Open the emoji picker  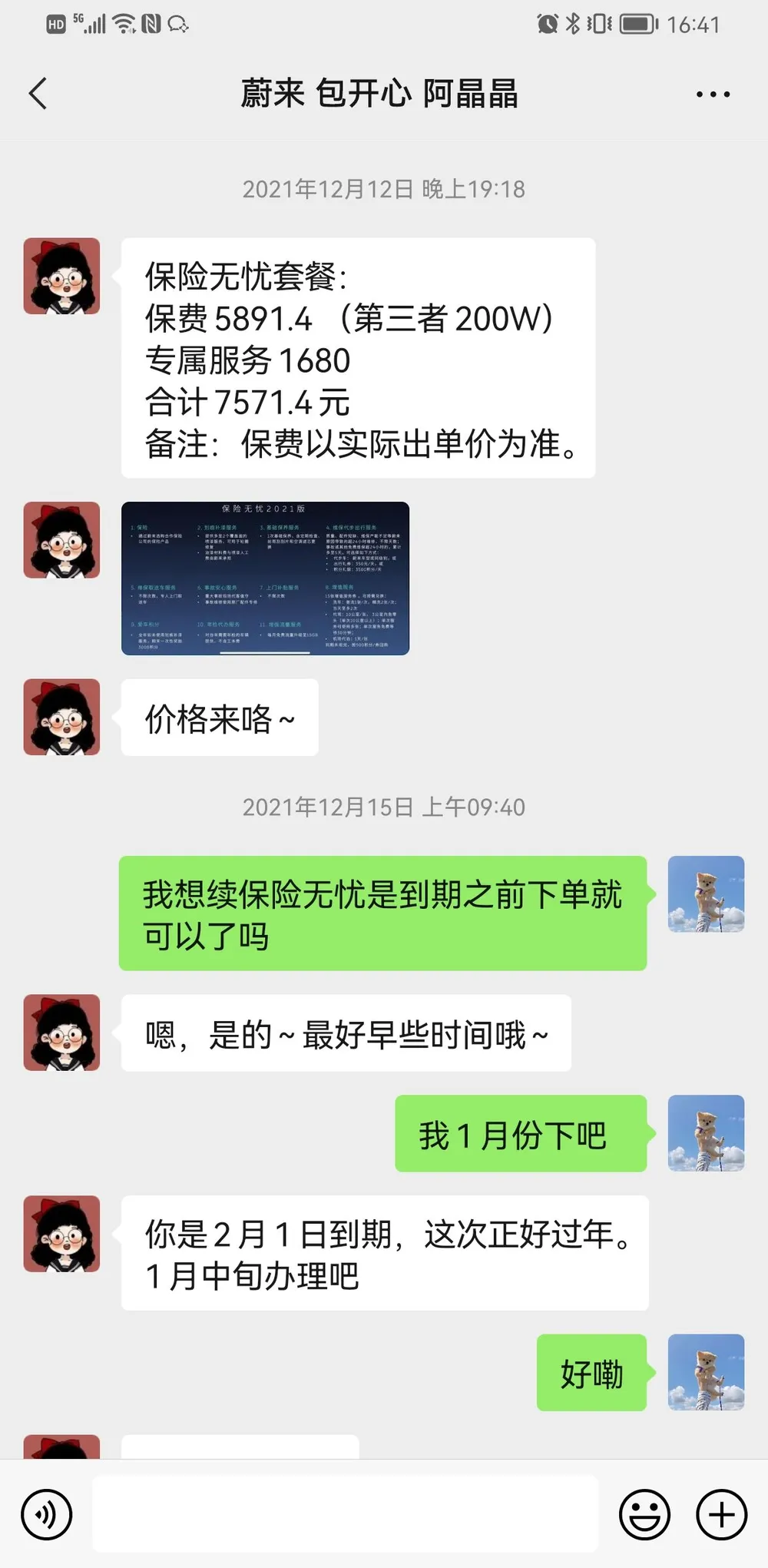[x=644, y=1514]
